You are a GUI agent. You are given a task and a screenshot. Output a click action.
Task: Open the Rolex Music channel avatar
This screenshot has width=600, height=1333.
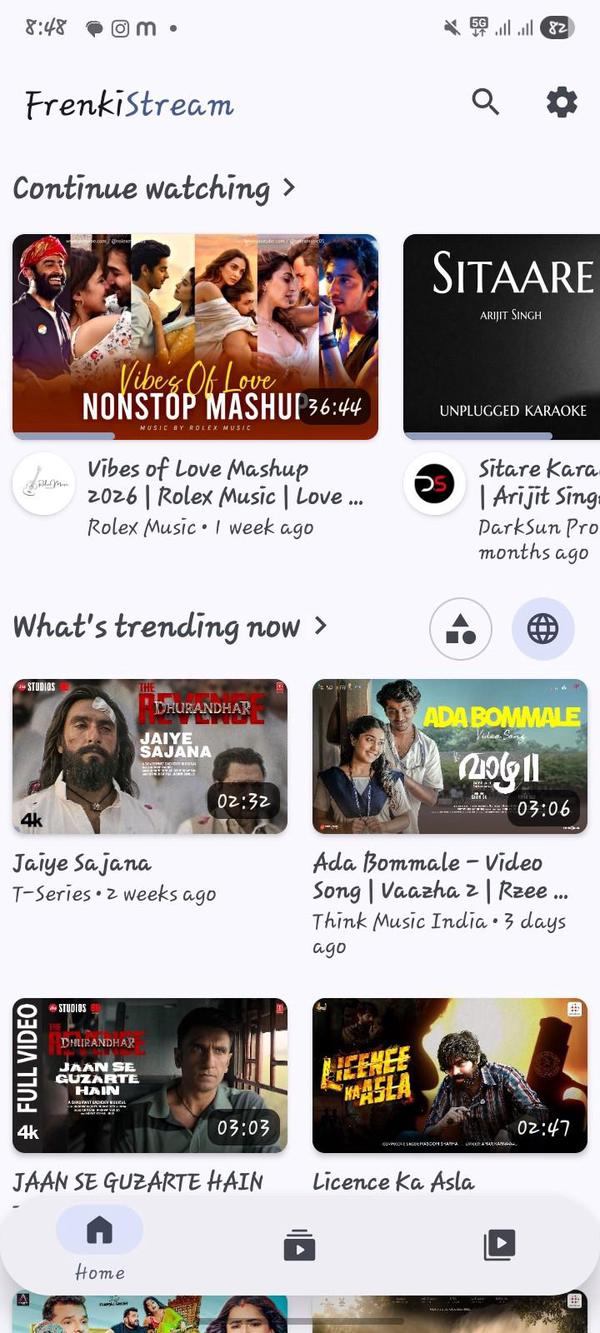[44, 484]
